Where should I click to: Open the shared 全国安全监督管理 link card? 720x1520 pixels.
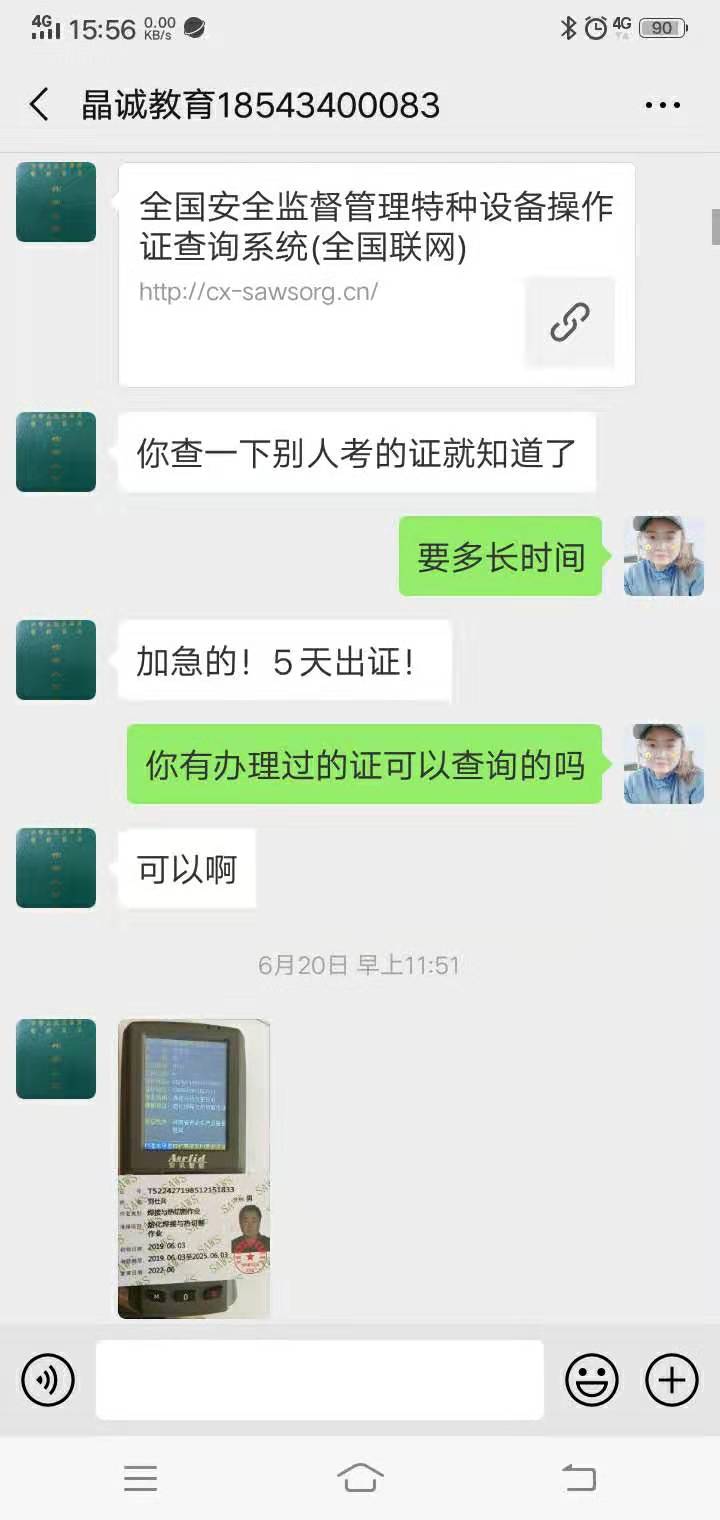377,274
